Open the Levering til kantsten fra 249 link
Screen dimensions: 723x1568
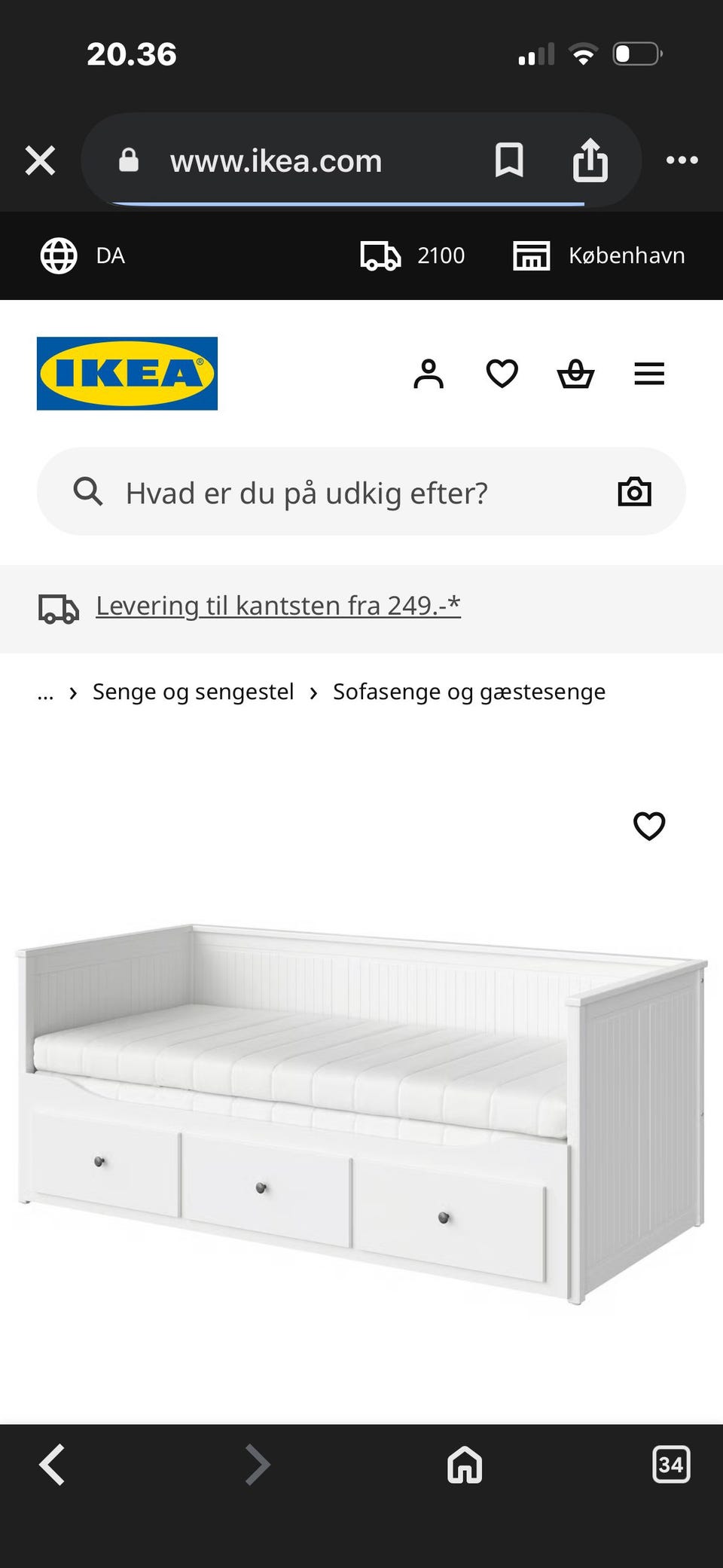click(278, 606)
